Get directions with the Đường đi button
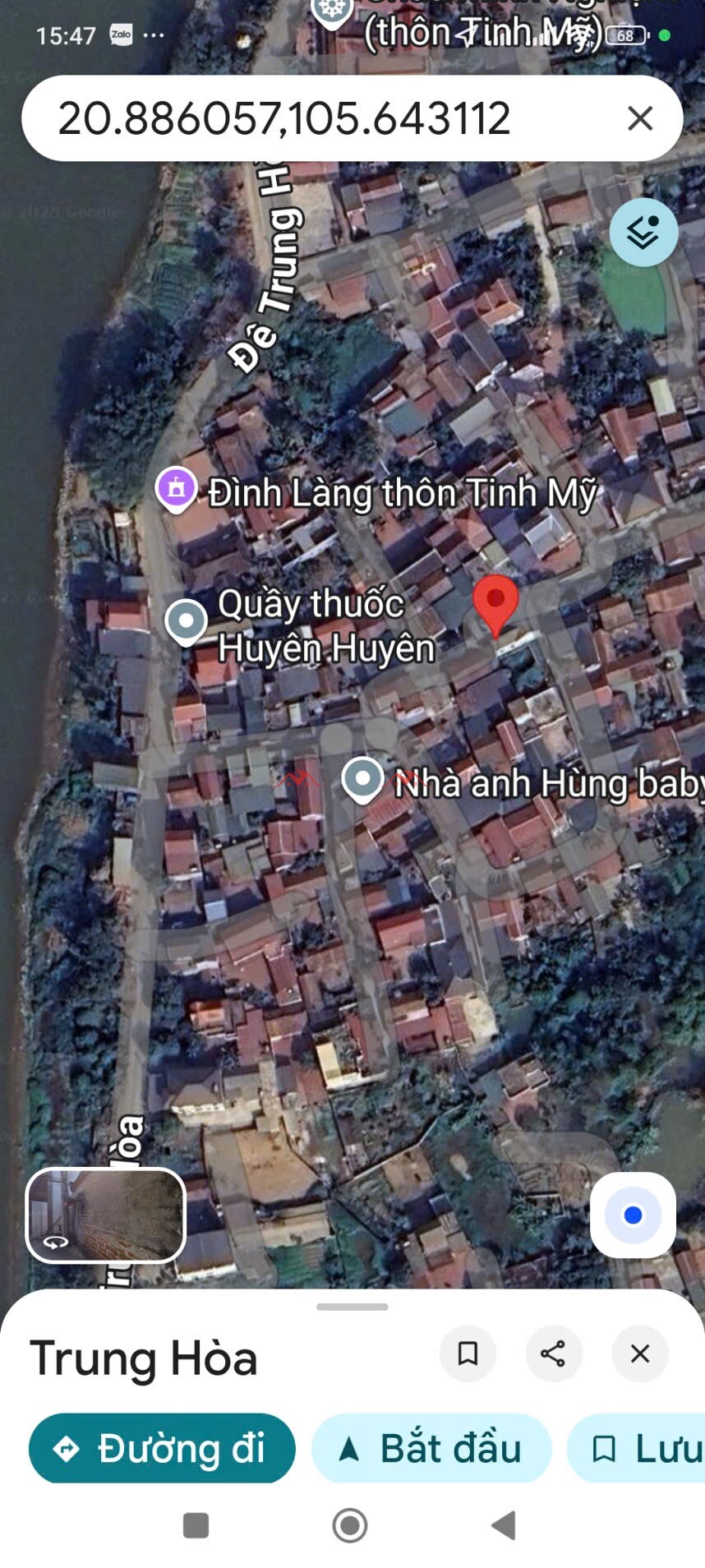 pos(162,1448)
